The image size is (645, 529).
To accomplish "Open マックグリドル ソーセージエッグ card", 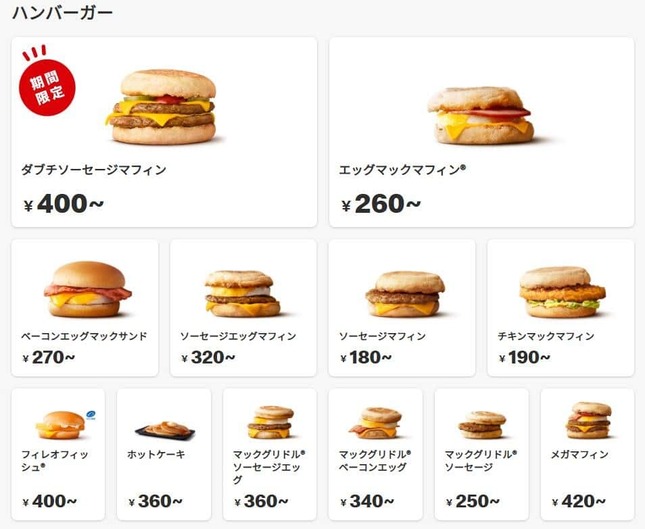I will coord(270,454).
